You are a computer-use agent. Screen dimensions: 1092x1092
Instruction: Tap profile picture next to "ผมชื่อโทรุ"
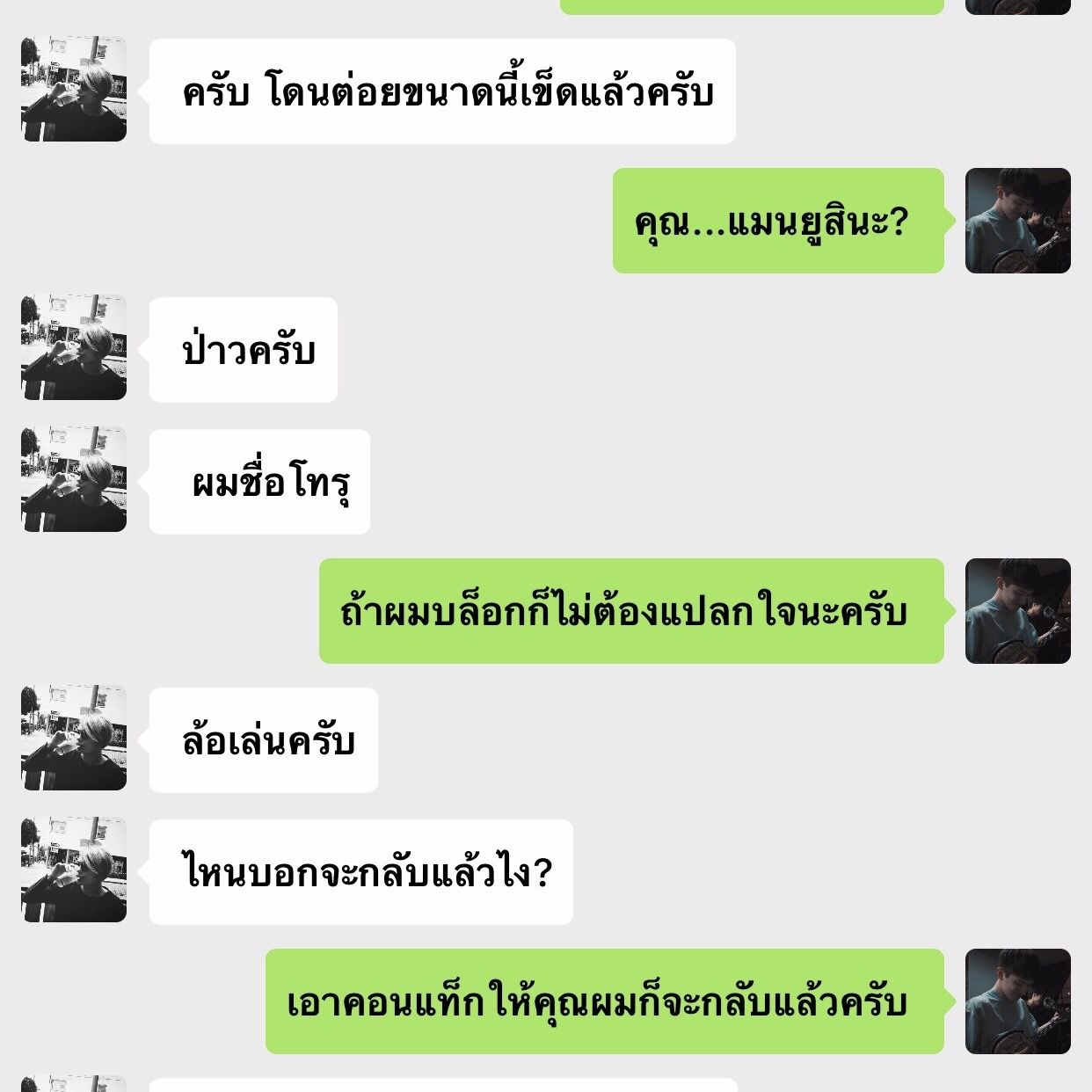pos(74,479)
